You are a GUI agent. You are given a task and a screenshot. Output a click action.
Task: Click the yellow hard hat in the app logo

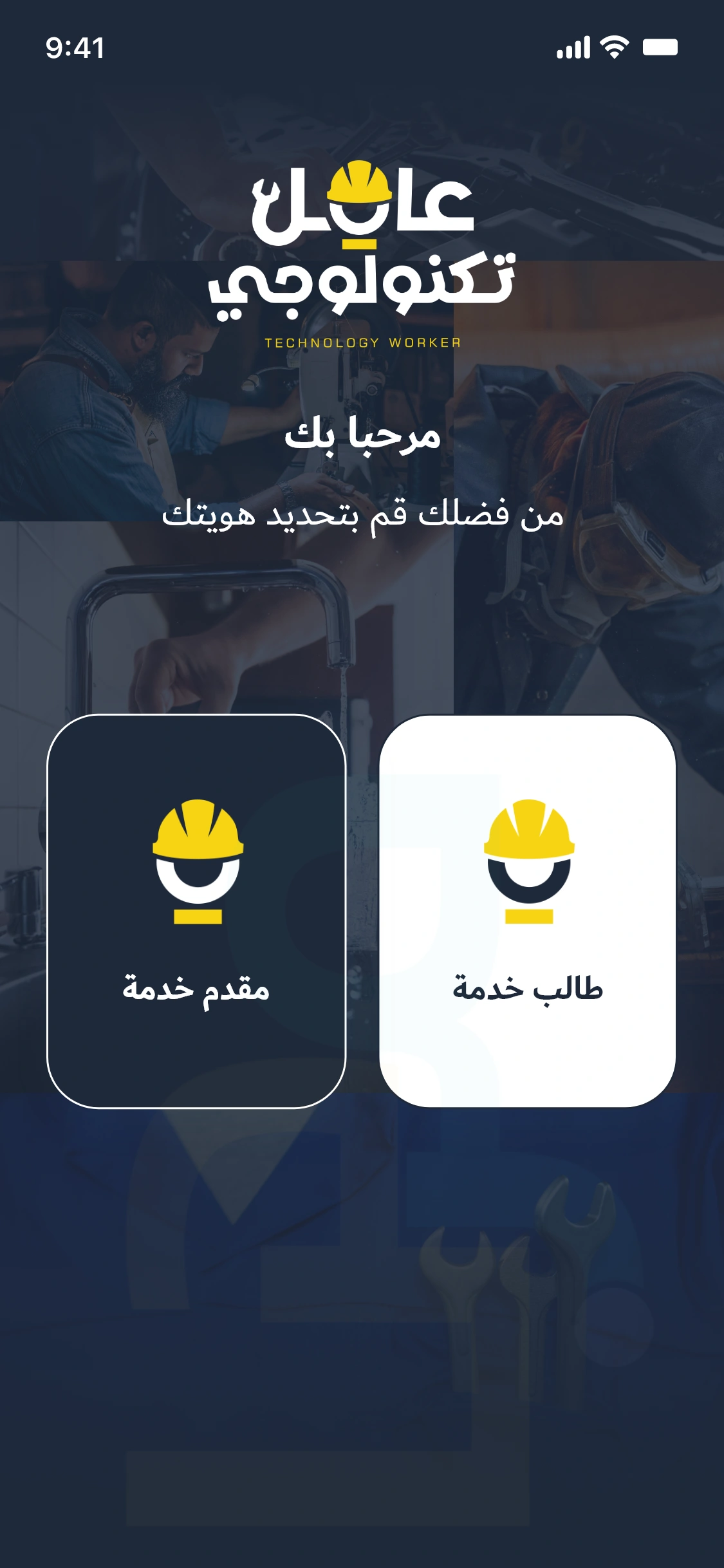358,180
